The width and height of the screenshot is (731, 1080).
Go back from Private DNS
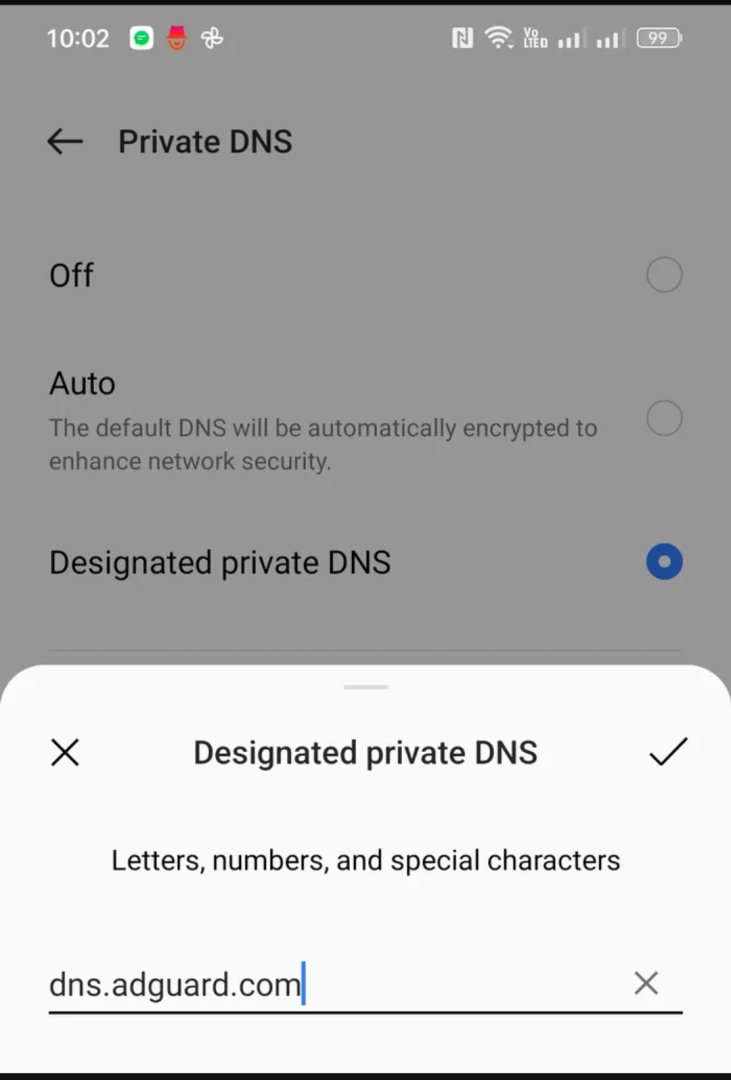[x=65, y=142]
